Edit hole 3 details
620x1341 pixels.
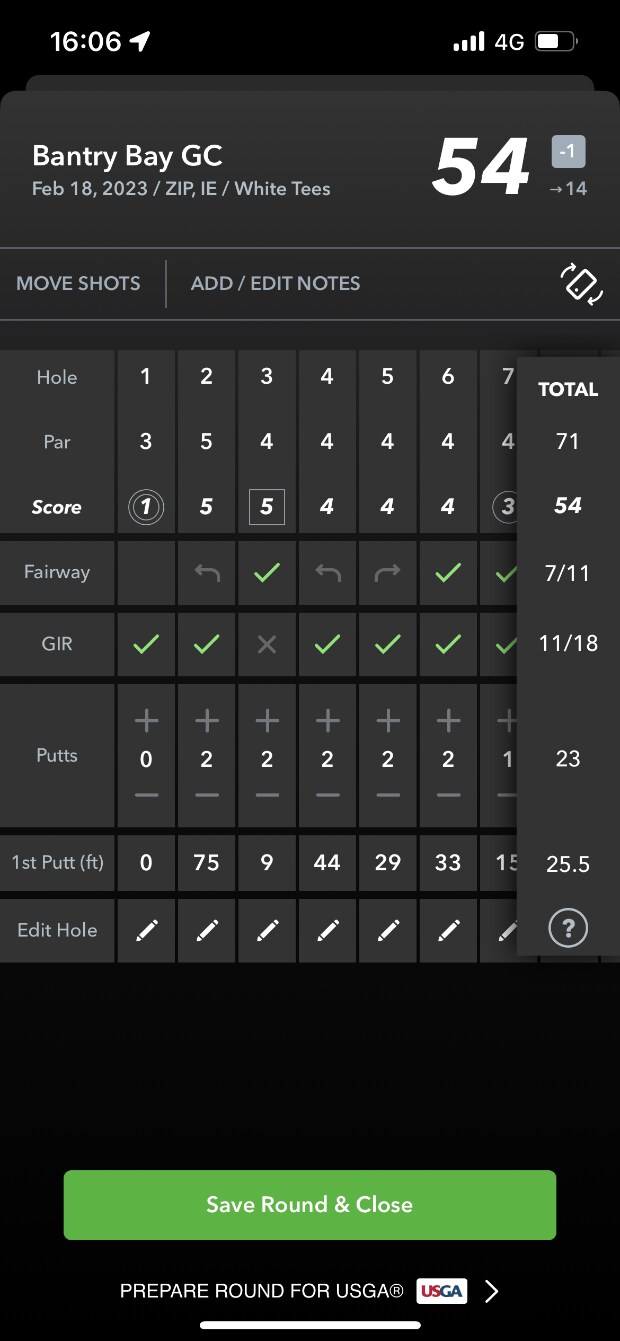(267, 930)
